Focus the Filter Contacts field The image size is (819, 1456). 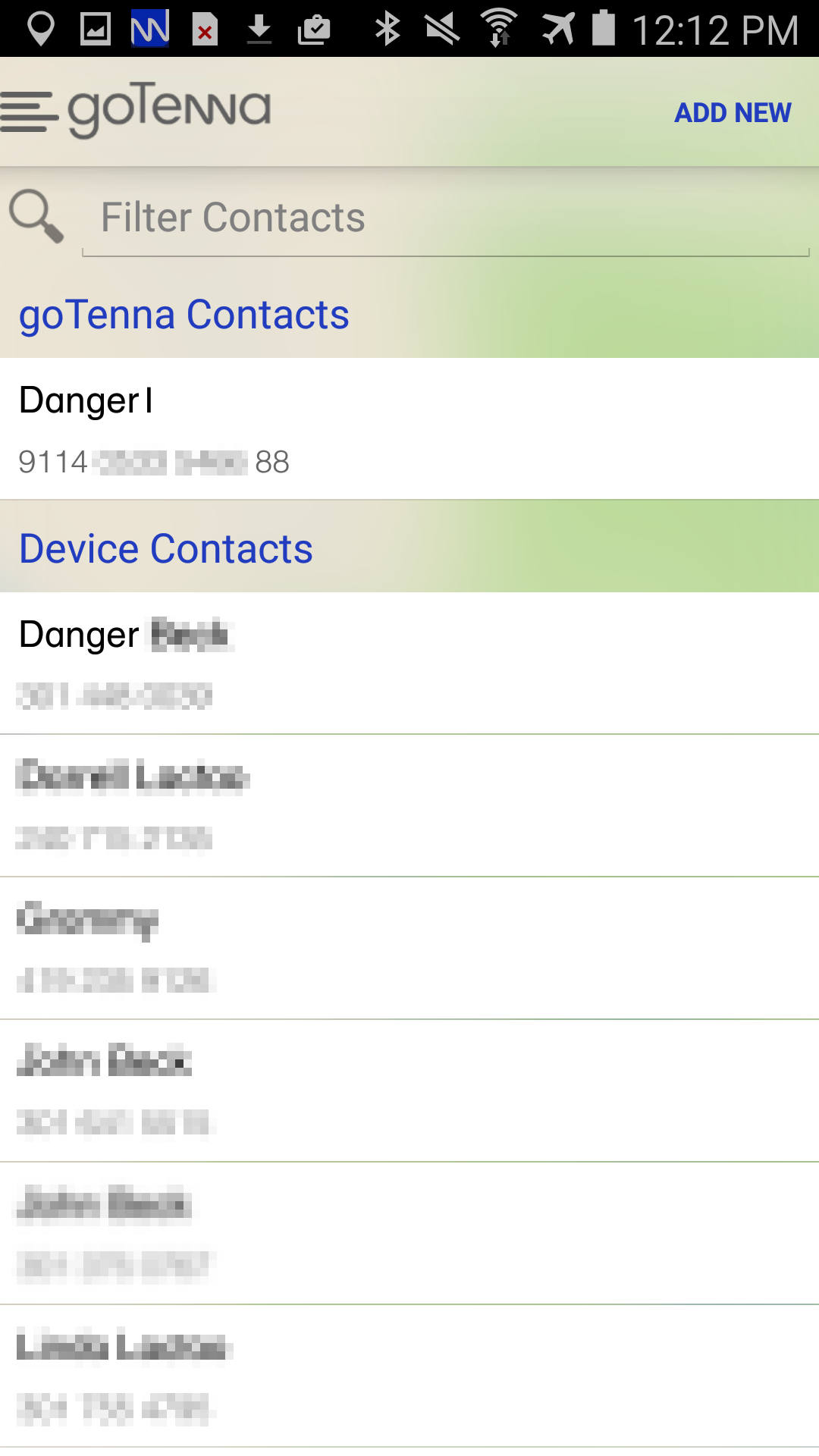tap(446, 218)
